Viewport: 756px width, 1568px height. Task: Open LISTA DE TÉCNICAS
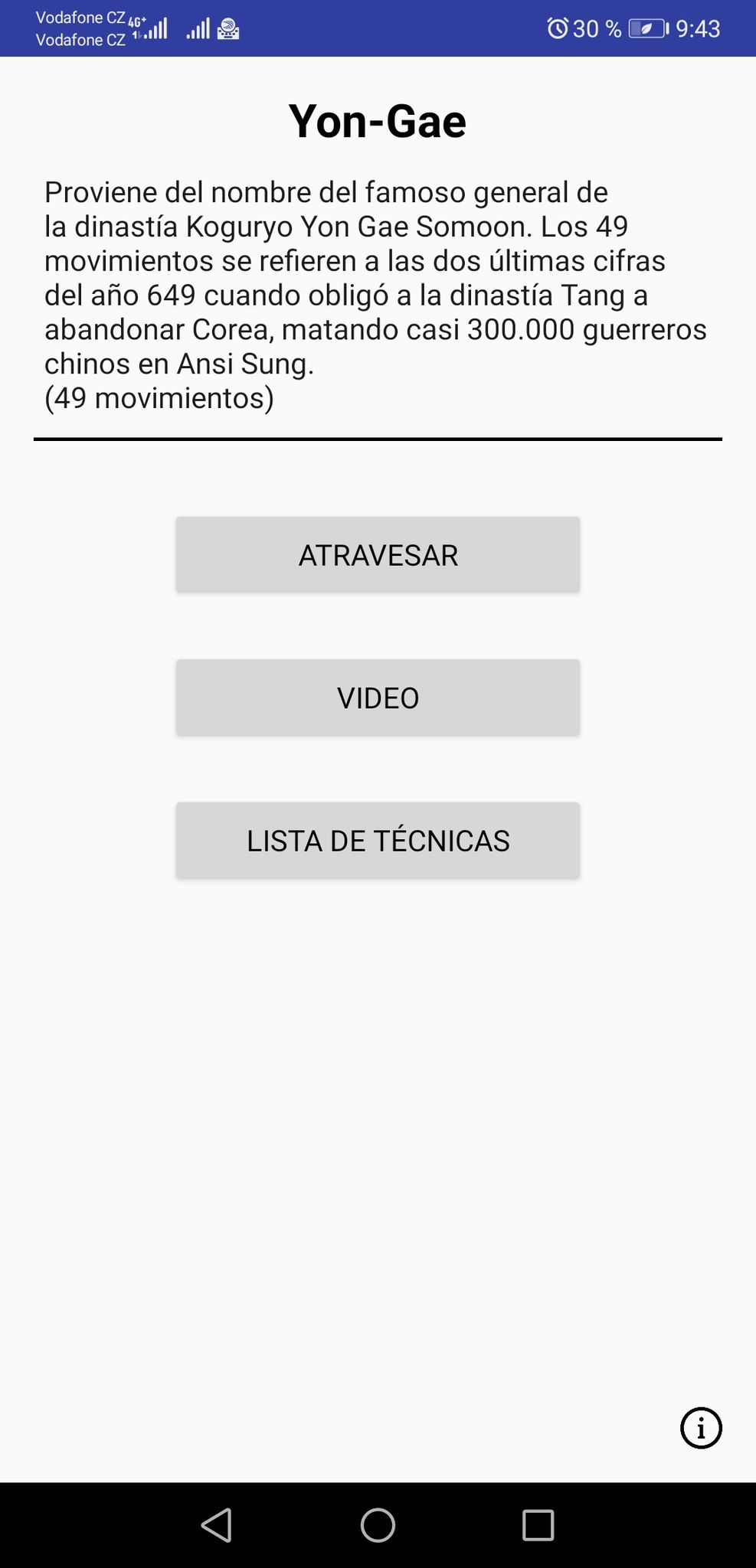(x=378, y=840)
